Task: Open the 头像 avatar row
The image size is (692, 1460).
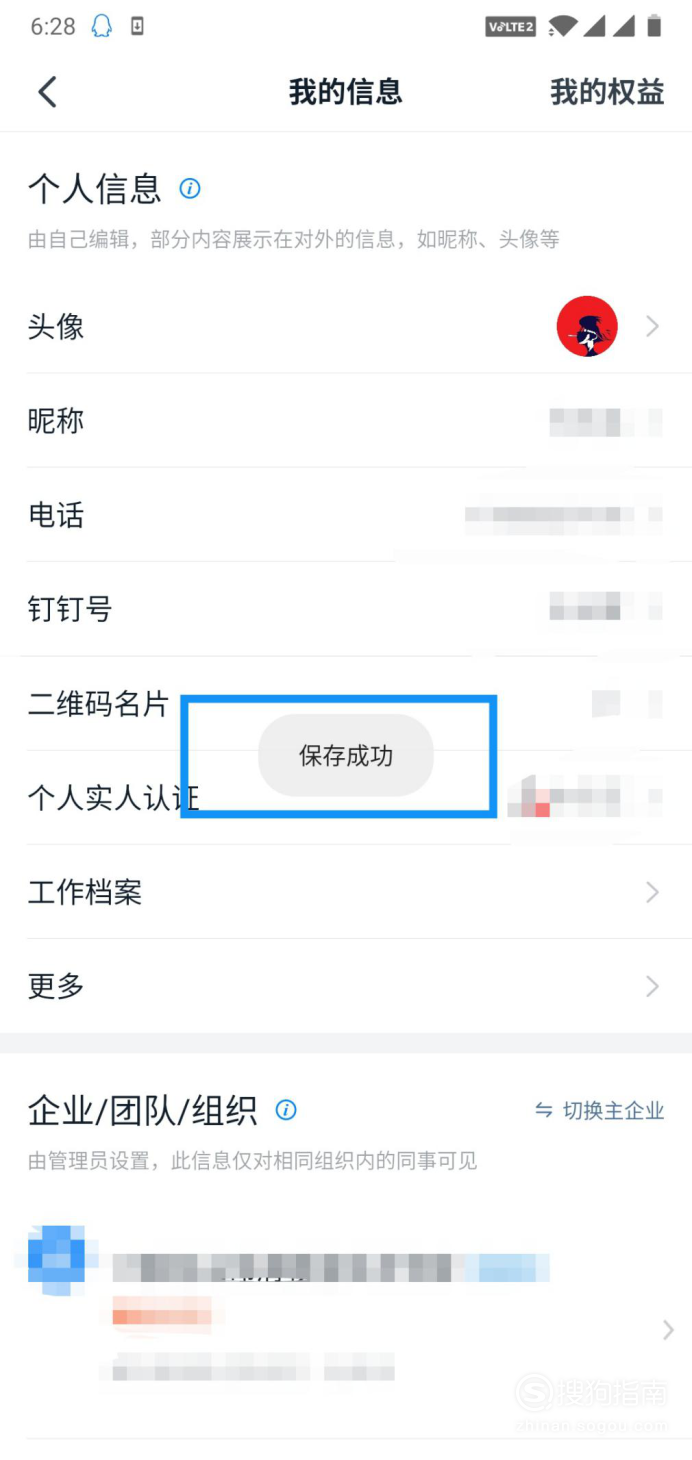Action: [x=346, y=326]
